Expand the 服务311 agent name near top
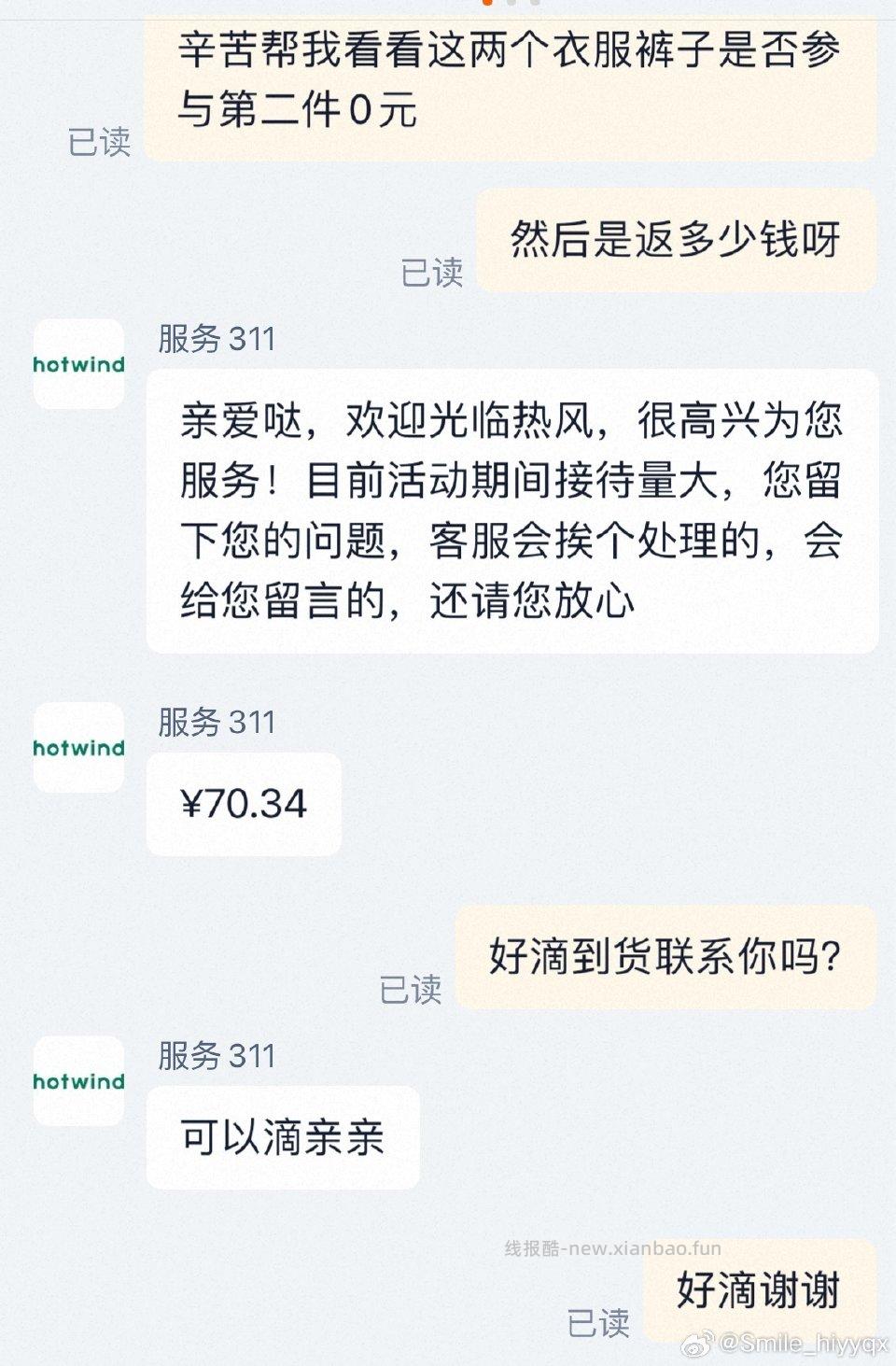The width and height of the screenshot is (896, 1366). pyautogui.click(x=215, y=340)
